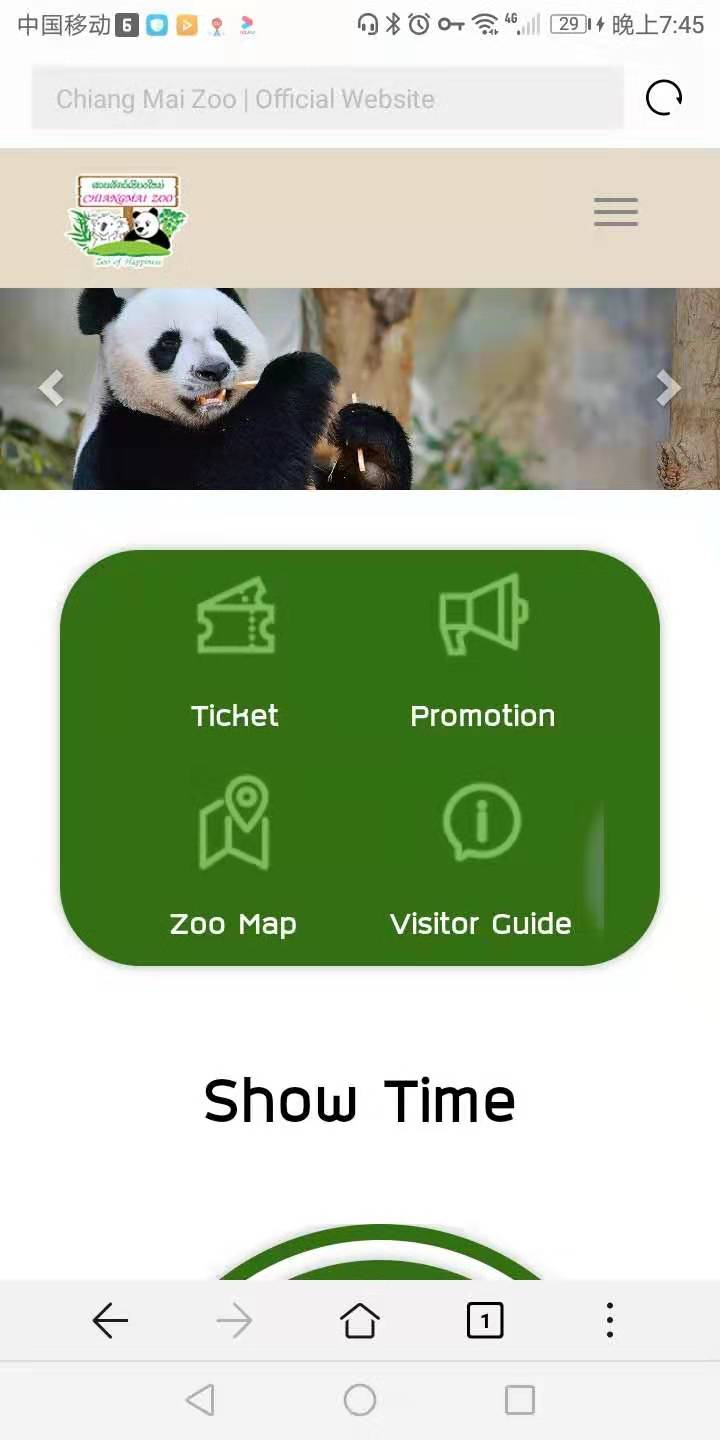This screenshot has width=720, height=1440.
Task: Go back in the browser
Action: point(110,1321)
